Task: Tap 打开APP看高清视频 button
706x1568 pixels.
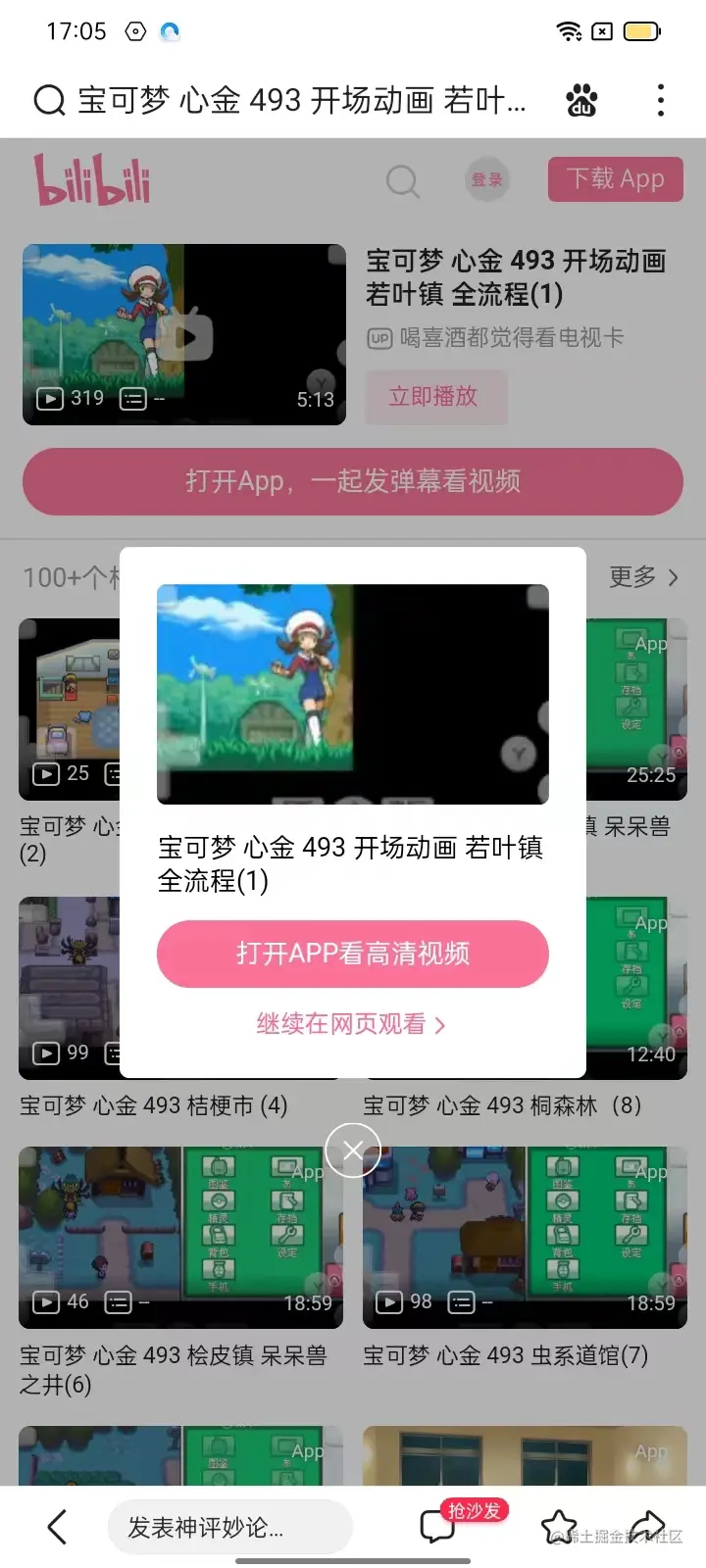Action: click(352, 954)
